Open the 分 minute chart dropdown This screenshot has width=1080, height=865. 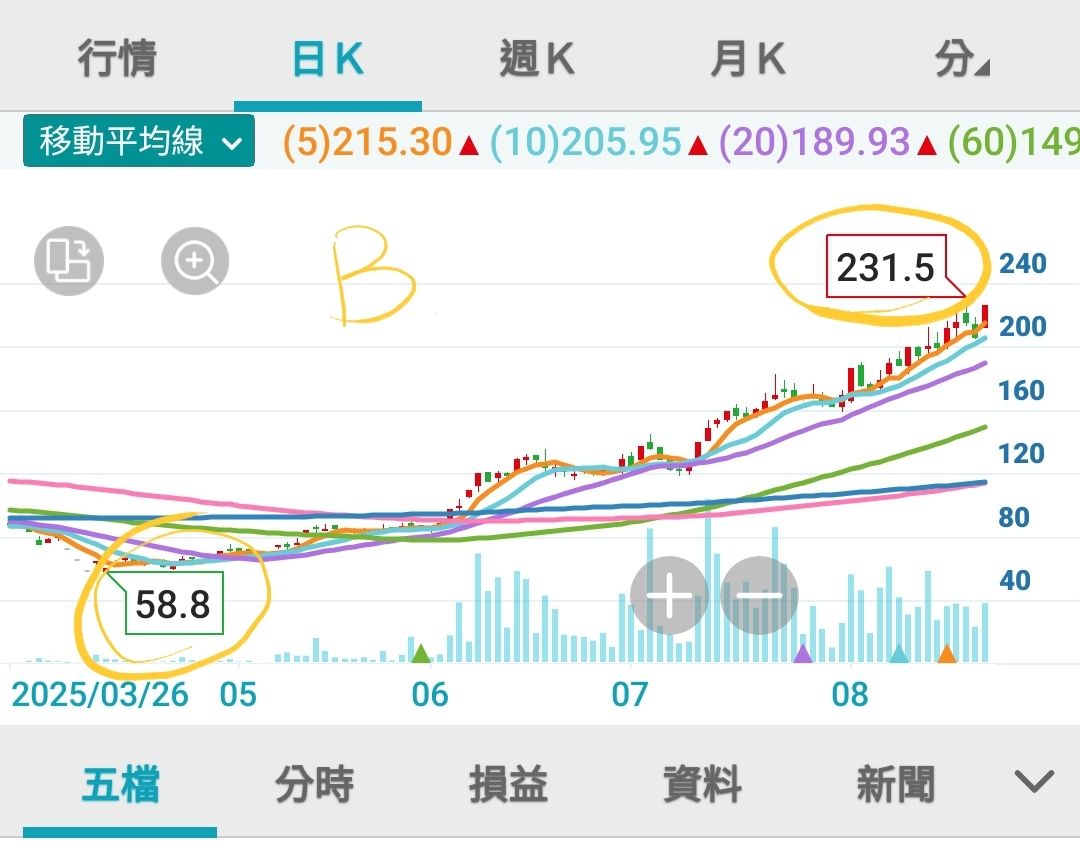960,60
